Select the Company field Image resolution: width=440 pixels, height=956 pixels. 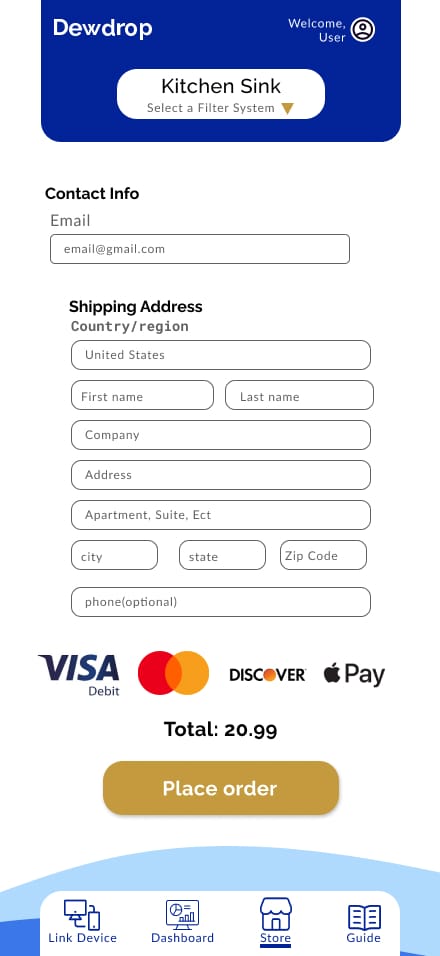(x=221, y=435)
